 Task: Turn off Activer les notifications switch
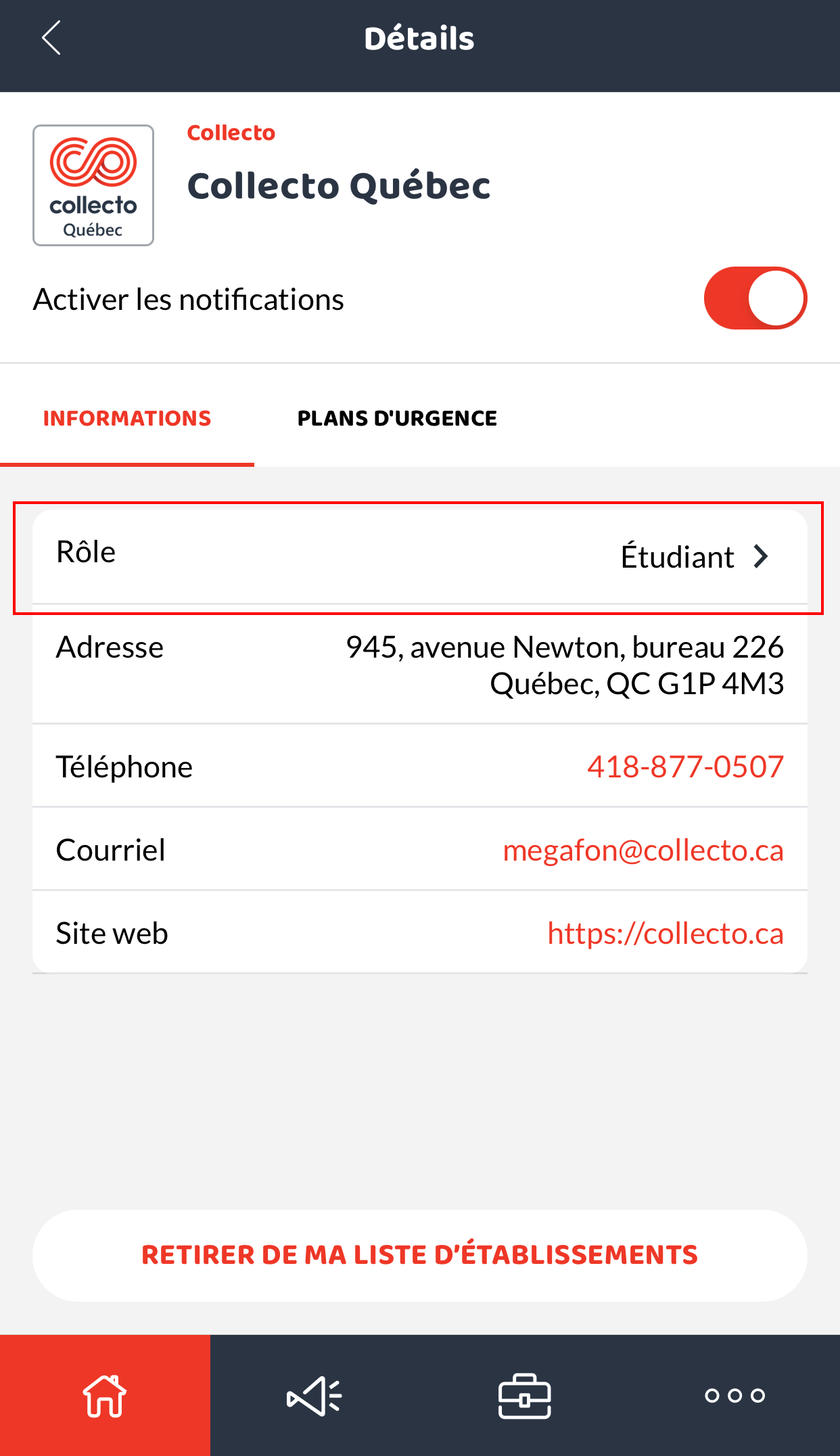(x=755, y=298)
